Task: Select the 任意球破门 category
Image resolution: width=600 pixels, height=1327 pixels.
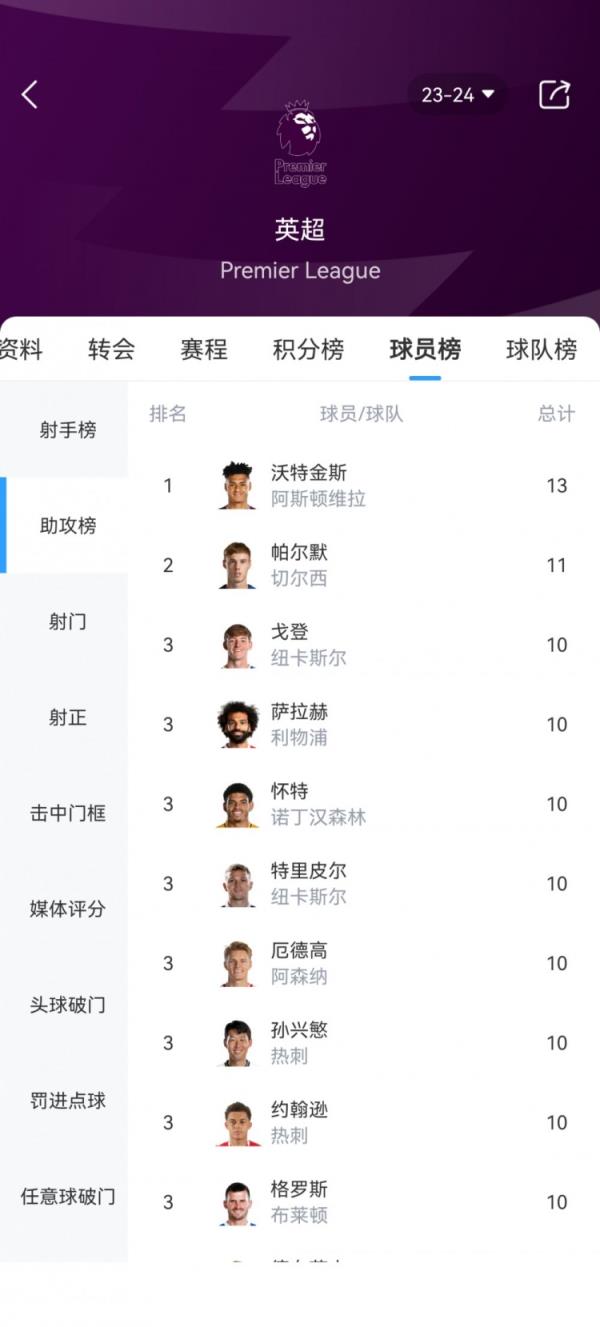Action: click(x=68, y=1196)
